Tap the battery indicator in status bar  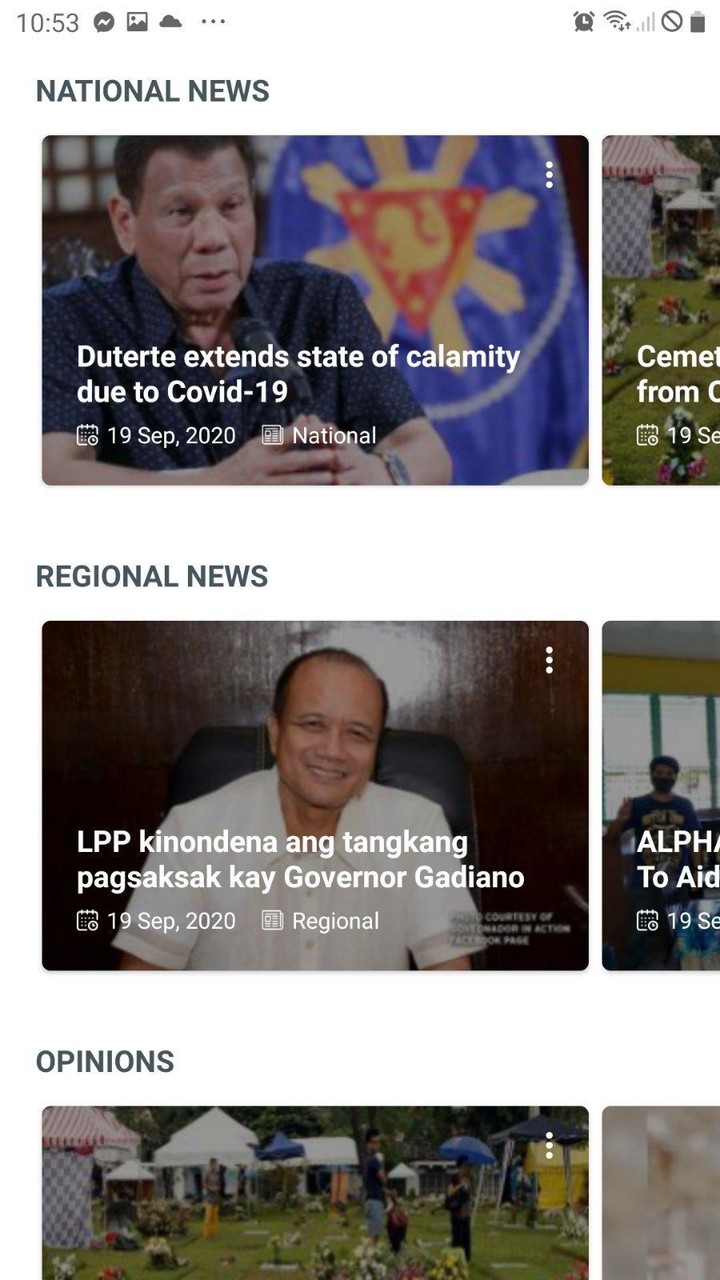[697, 21]
